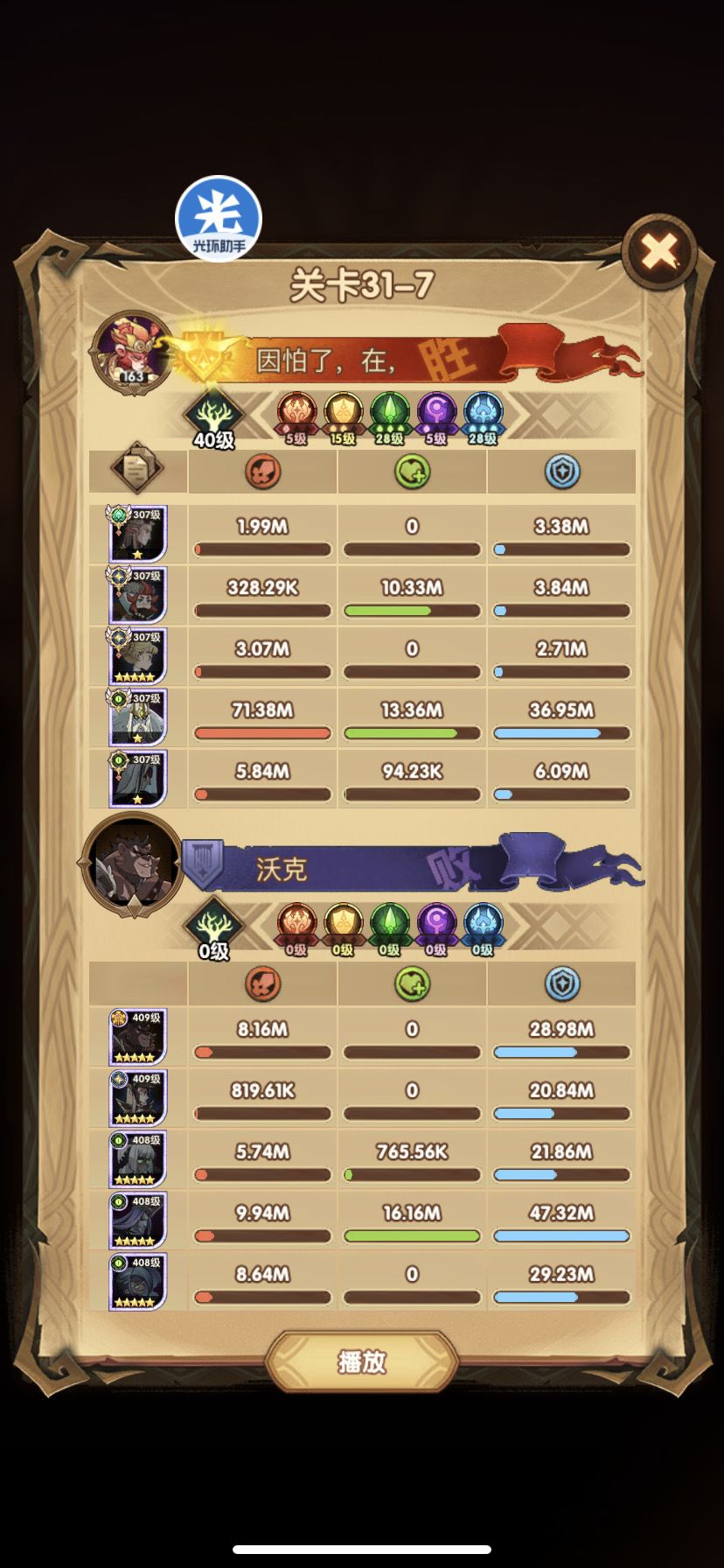Expand details for the 71.38M damage hero

136,717
